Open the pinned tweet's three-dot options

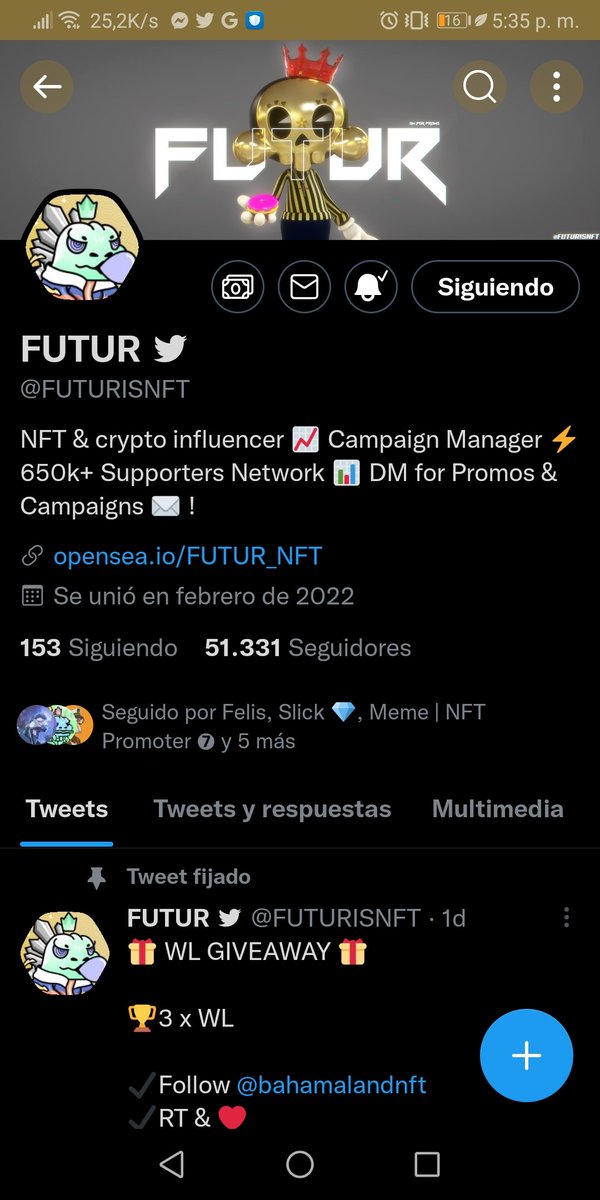[x=567, y=917]
